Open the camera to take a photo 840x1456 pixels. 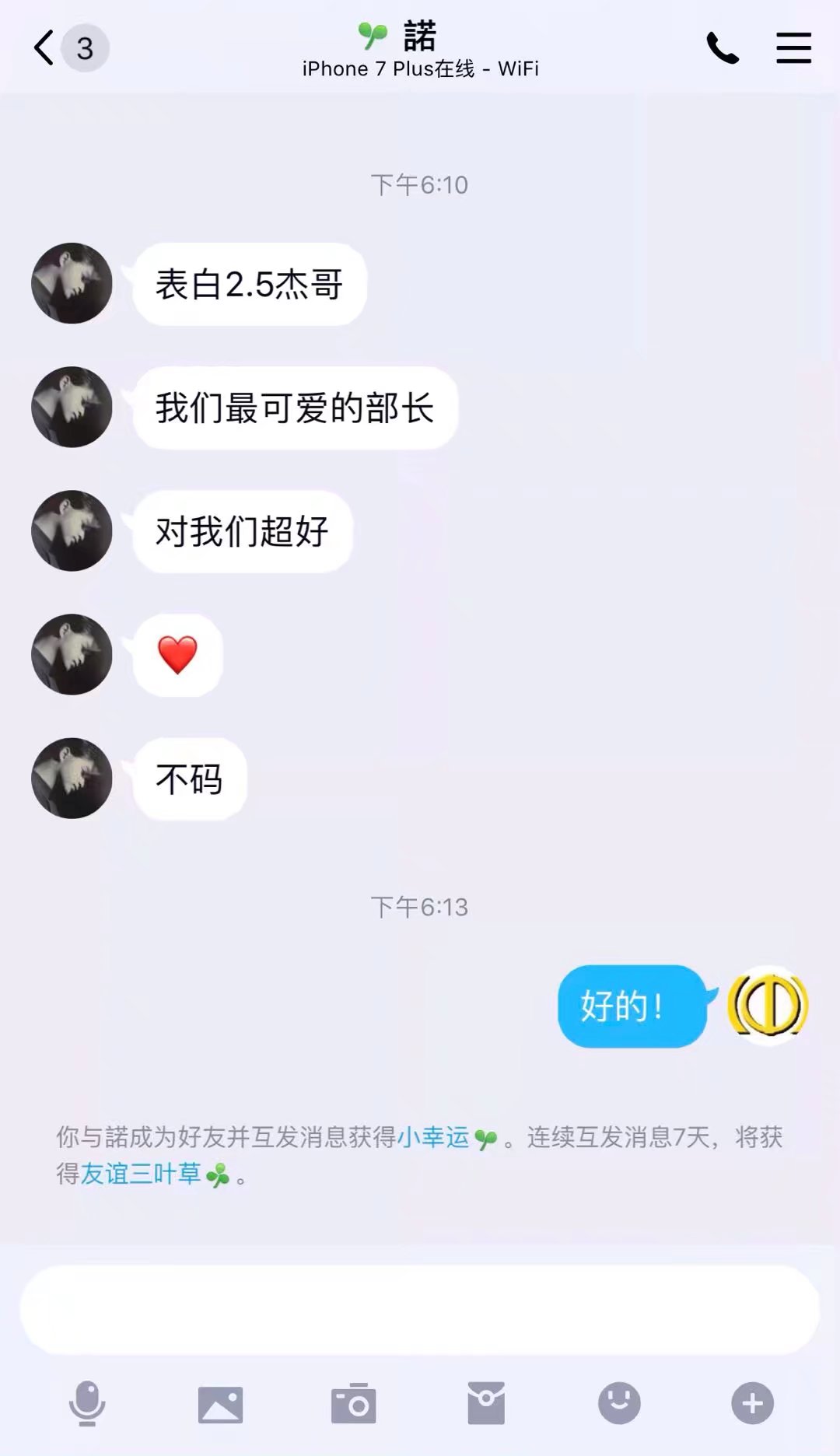354,1403
